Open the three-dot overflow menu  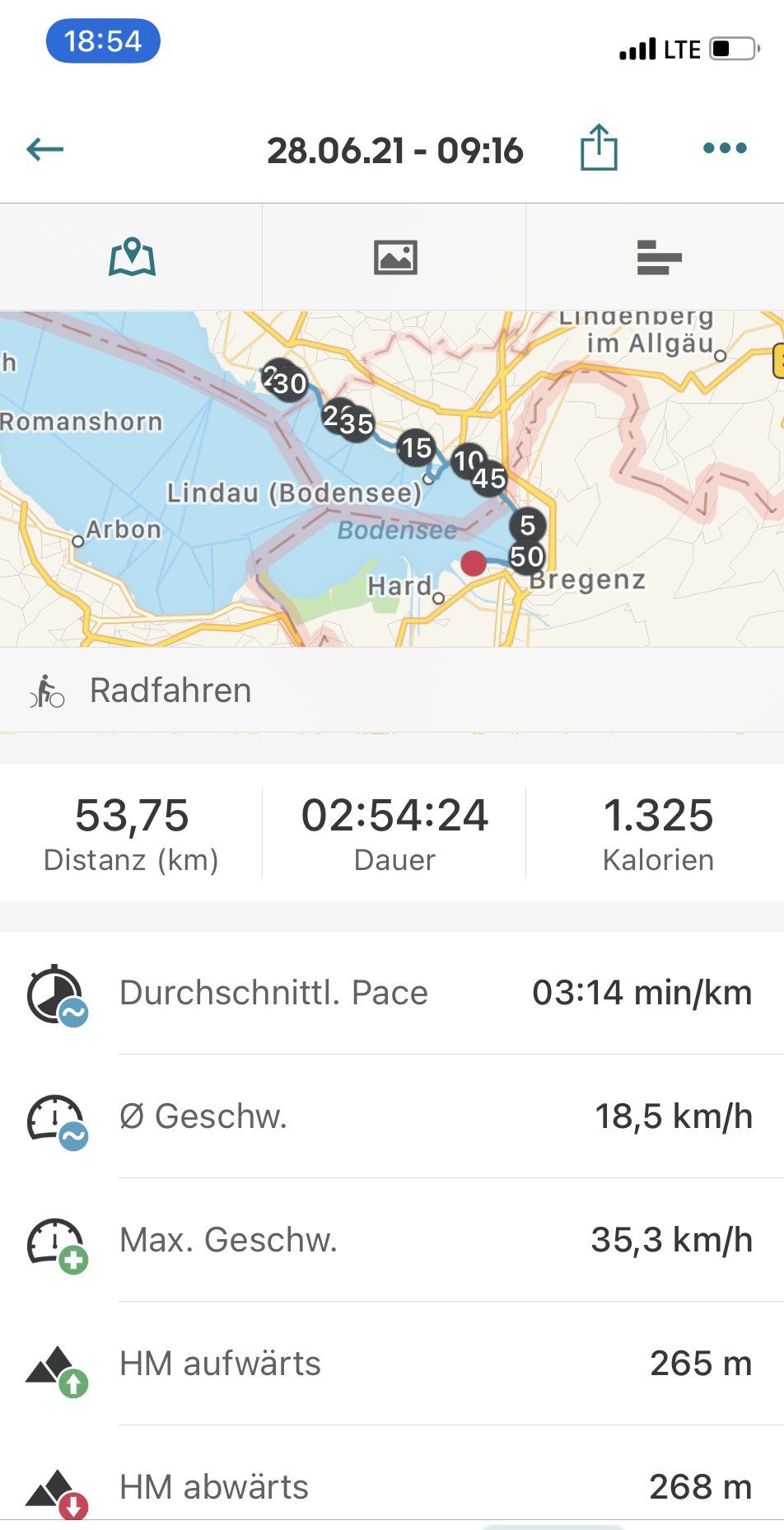coord(725,148)
